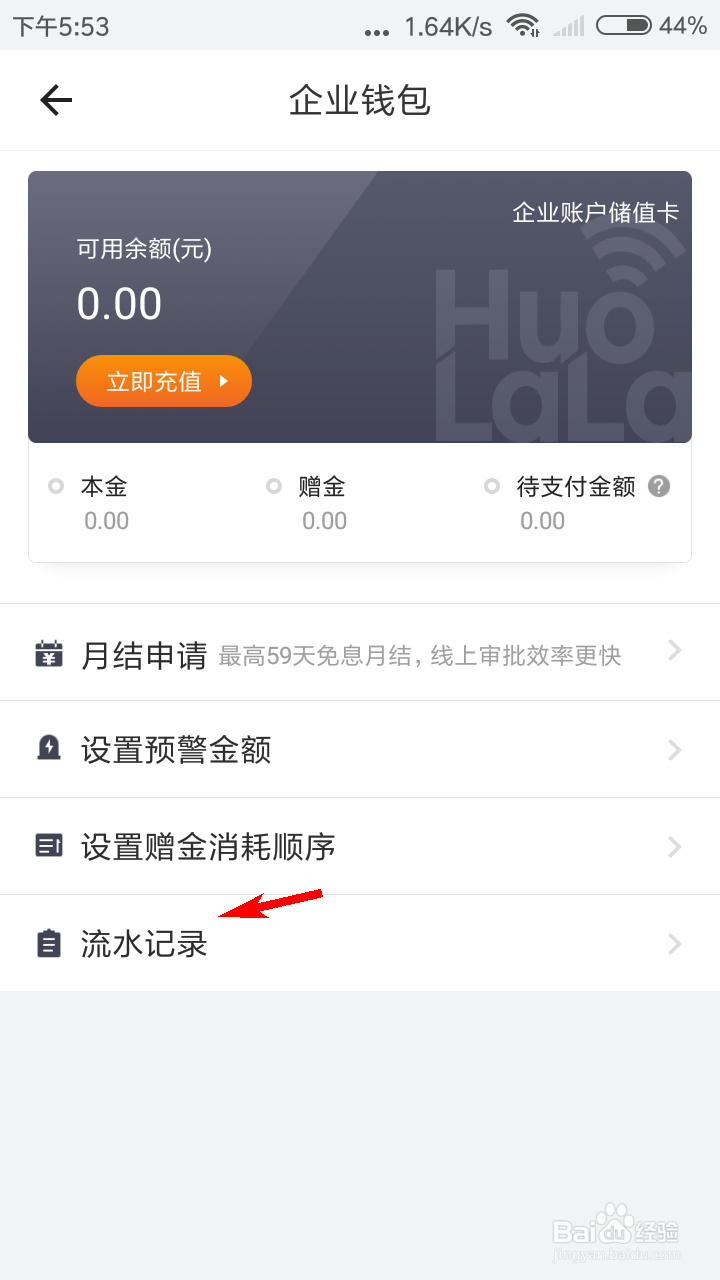Open the 月结申请 menu entry
Screen dimensions: 720x1280
coord(145,652)
